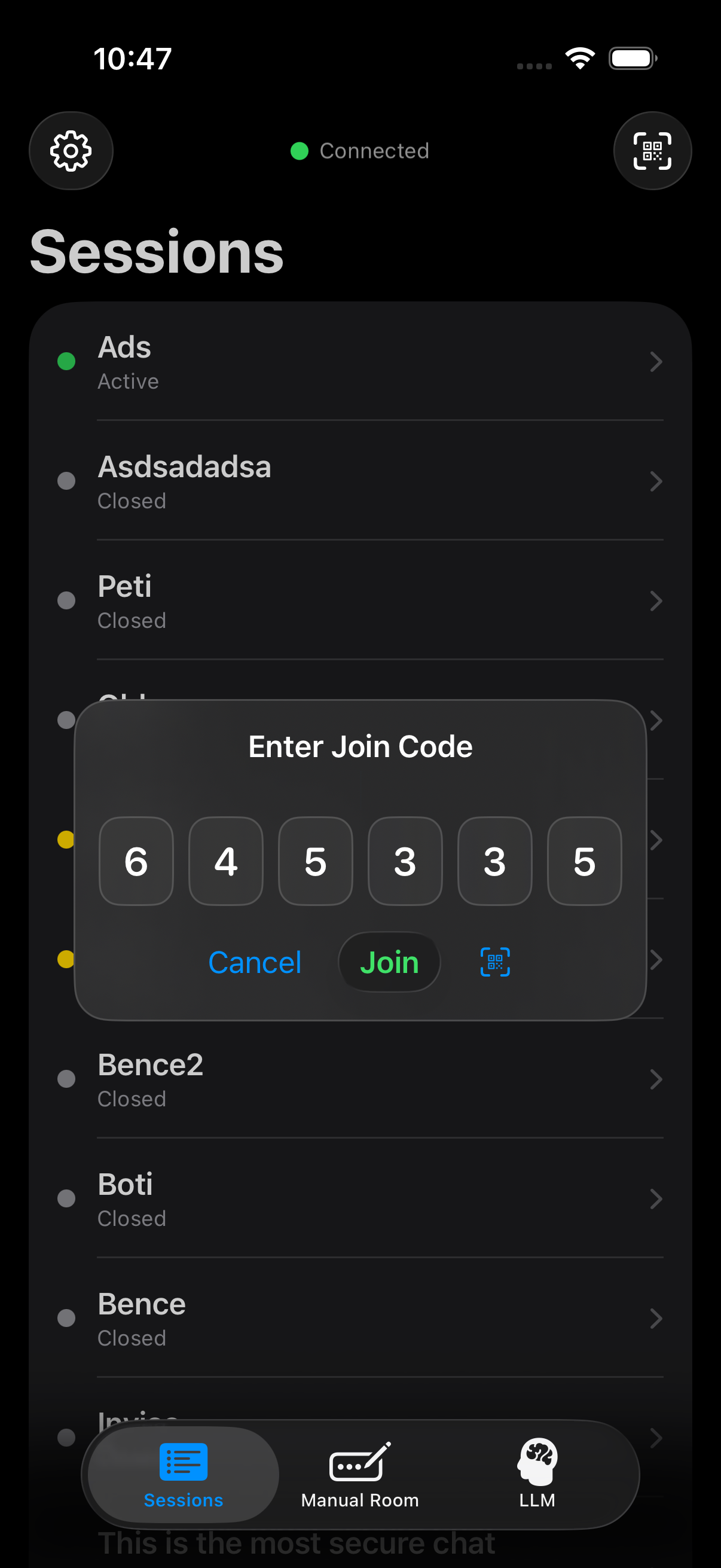Switch to the Manual Room tab

point(359,1474)
